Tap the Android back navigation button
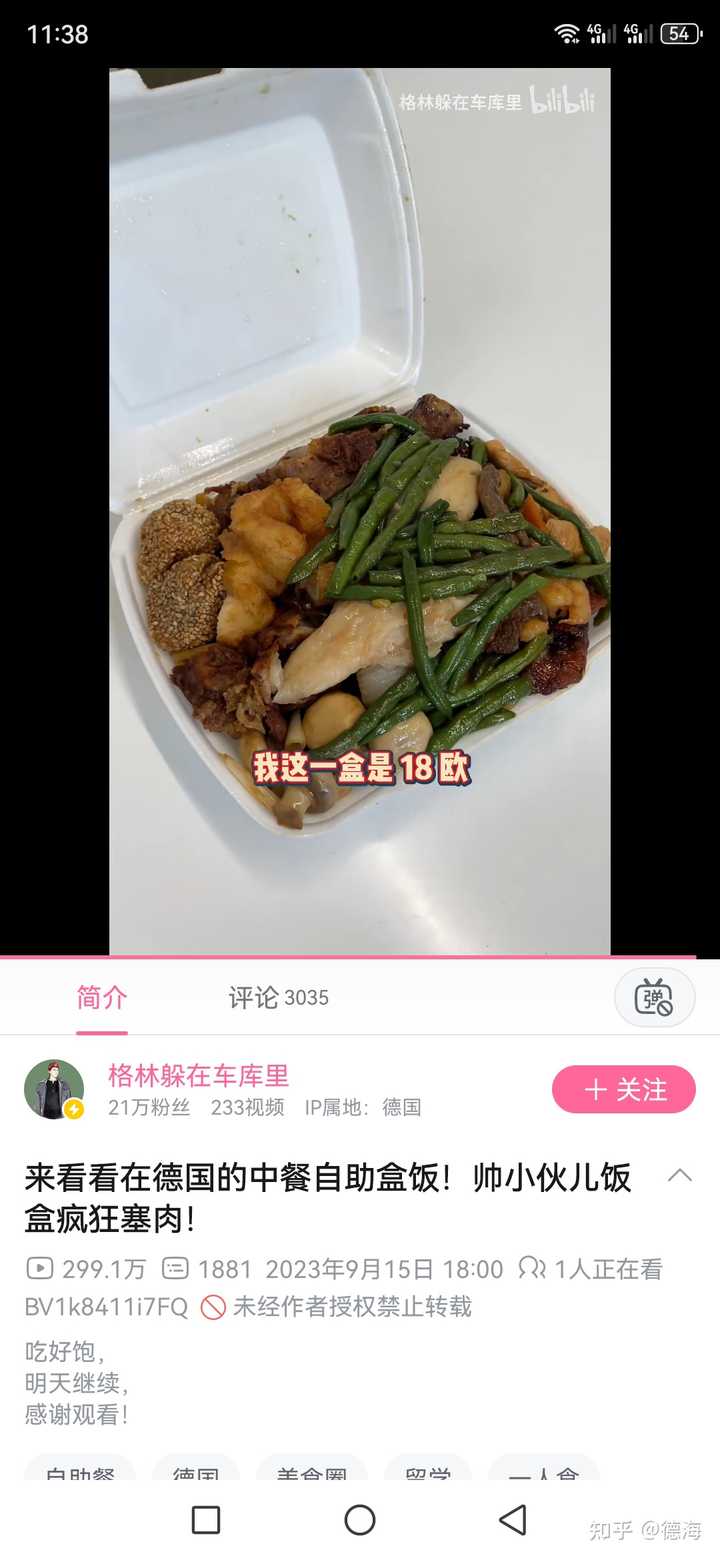Screen dimensions: 720x1560 tap(512, 1519)
